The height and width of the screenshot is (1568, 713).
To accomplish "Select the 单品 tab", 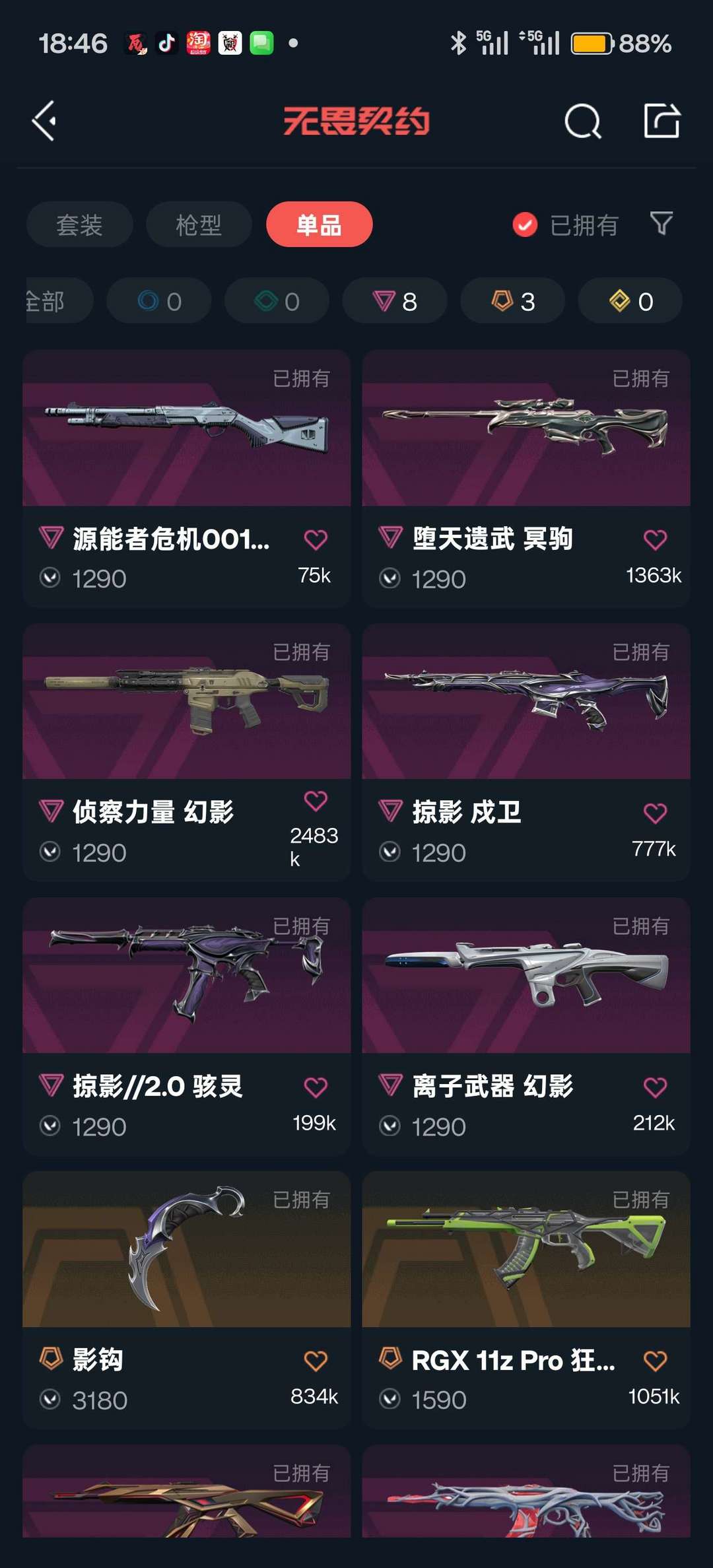I will coord(319,224).
